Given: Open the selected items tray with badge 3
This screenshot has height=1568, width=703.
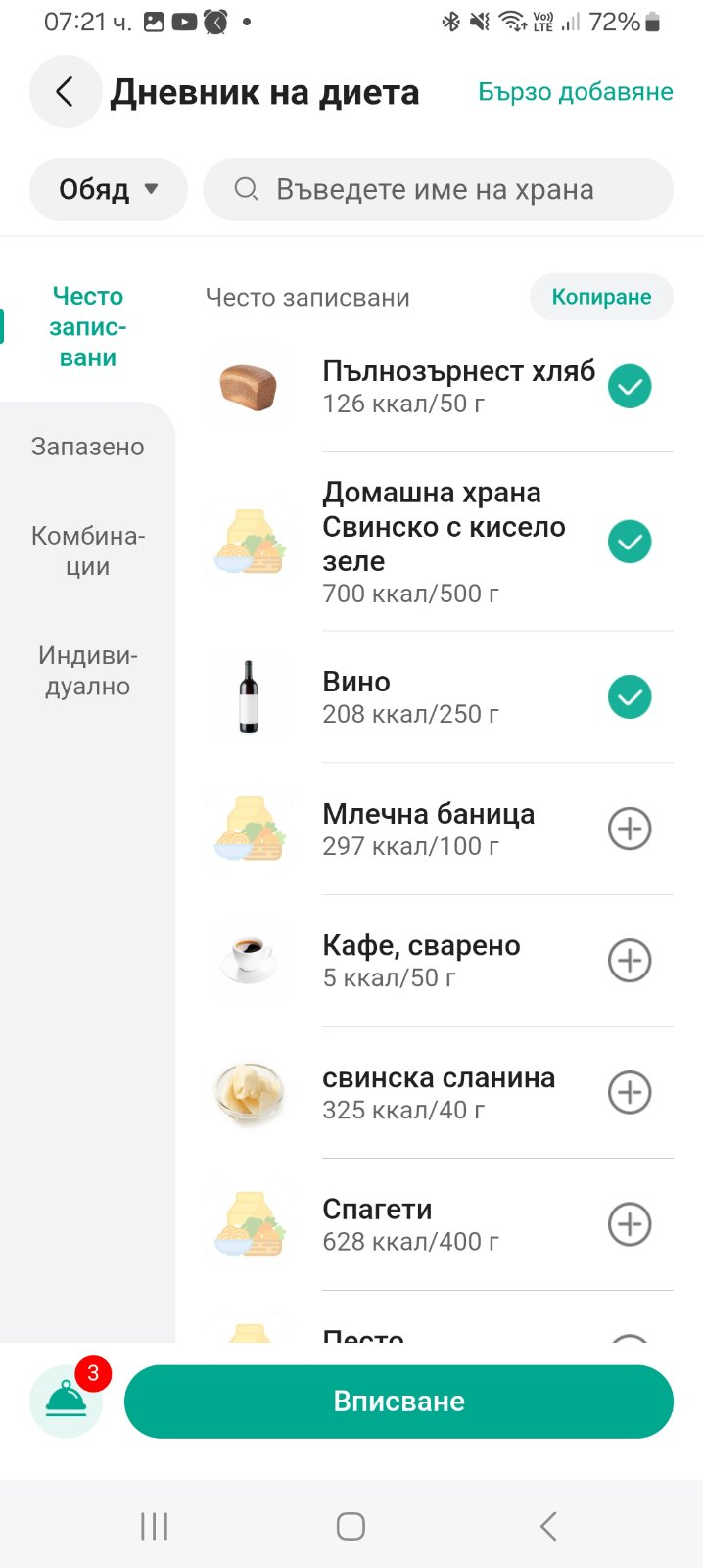Looking at the screenshot, I should [67, 1402].
